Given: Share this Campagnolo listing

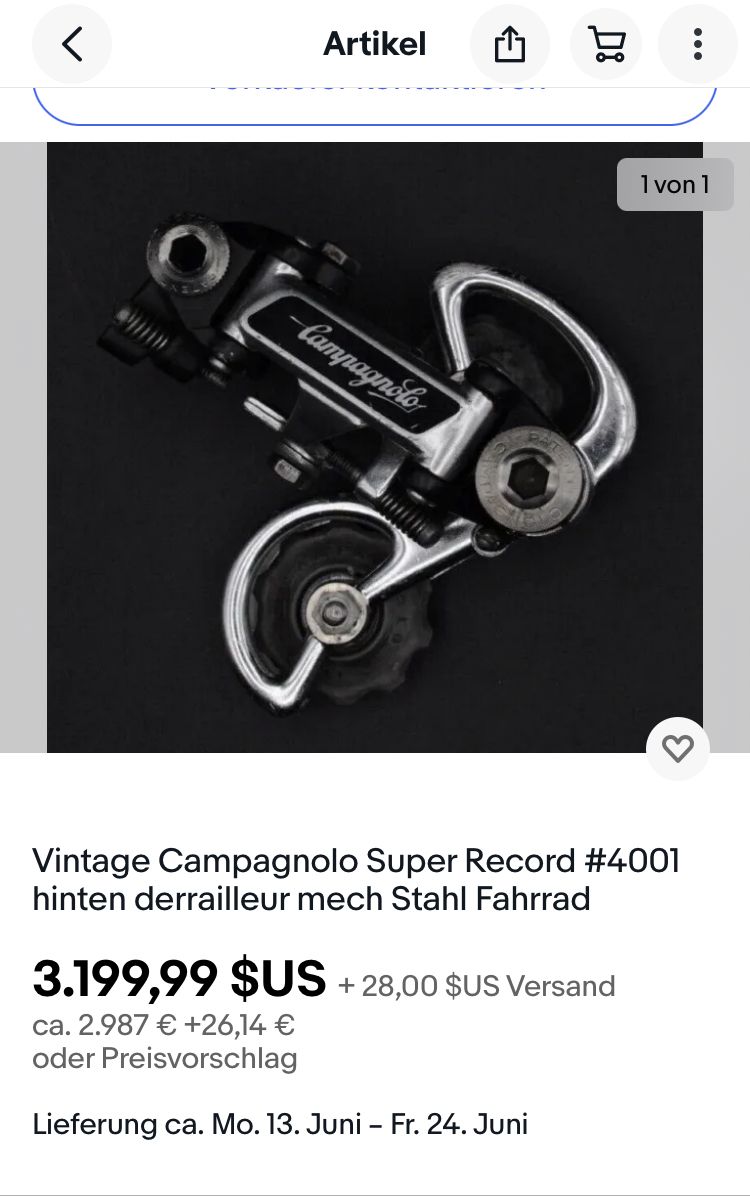Looking at the screenshot, I should 509,44.
